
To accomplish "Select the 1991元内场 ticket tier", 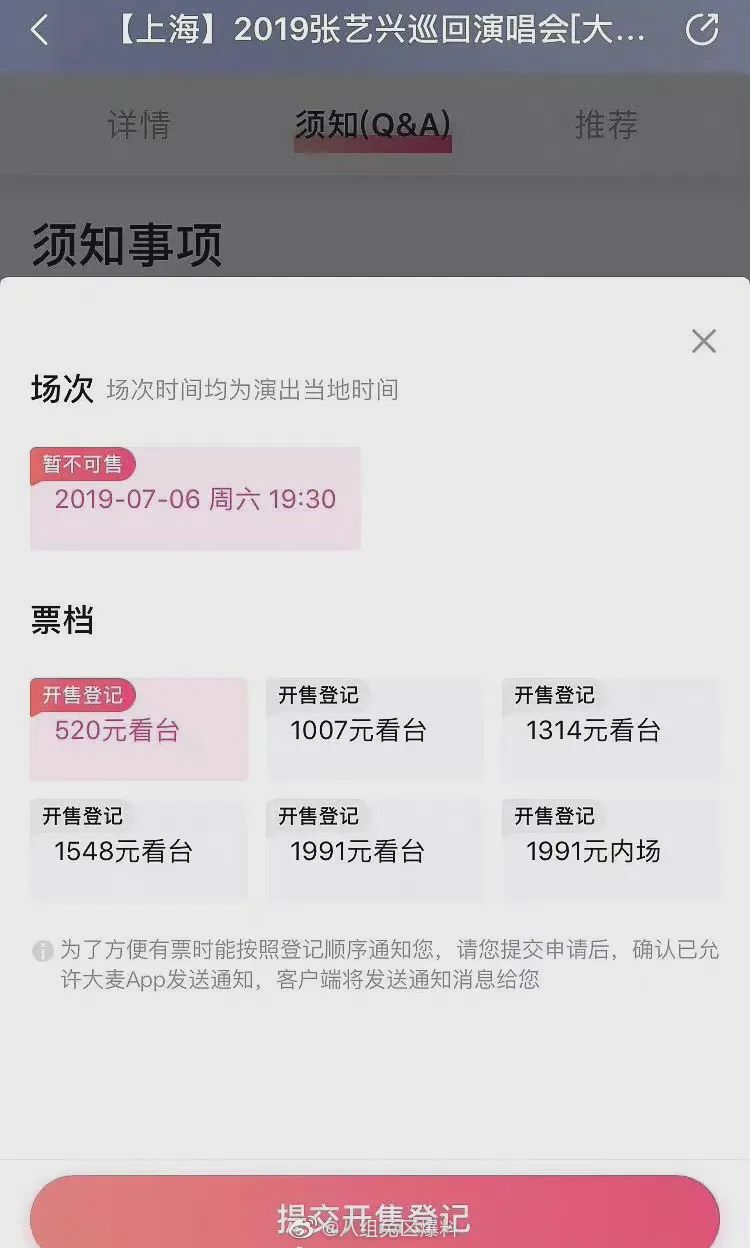I will click(611, 851).
